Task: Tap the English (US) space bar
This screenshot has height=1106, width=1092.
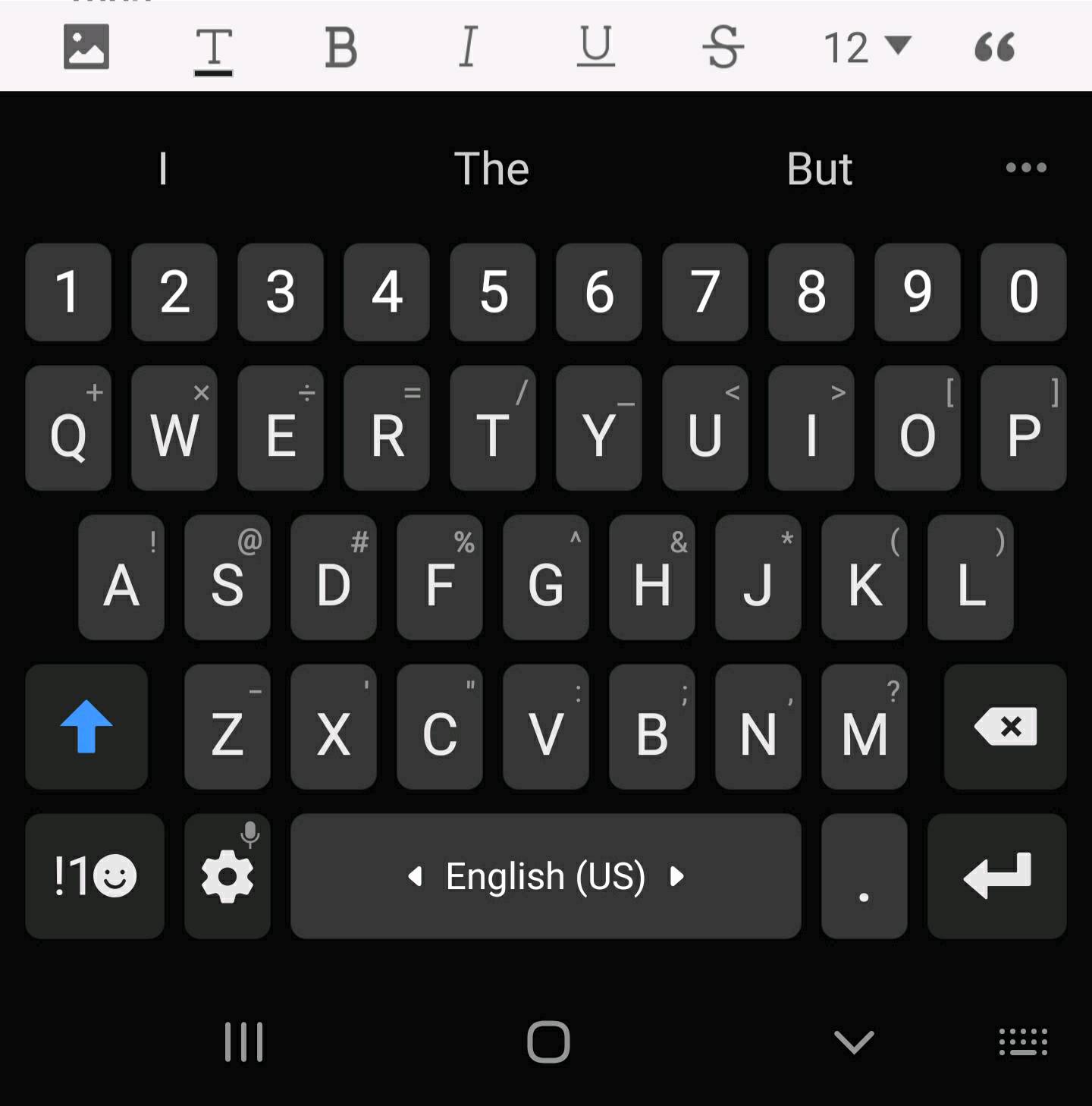Action: tap(545, 876)
